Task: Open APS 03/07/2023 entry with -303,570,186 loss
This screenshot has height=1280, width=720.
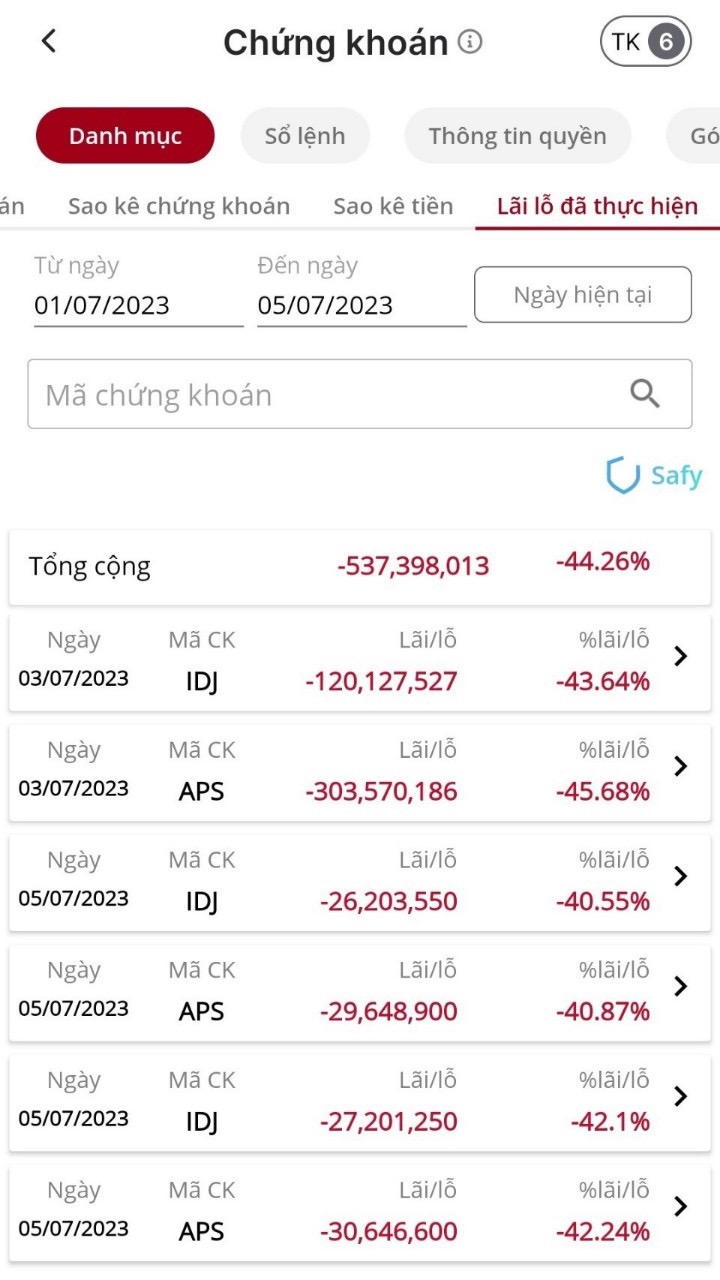Action: pos(360,772)
